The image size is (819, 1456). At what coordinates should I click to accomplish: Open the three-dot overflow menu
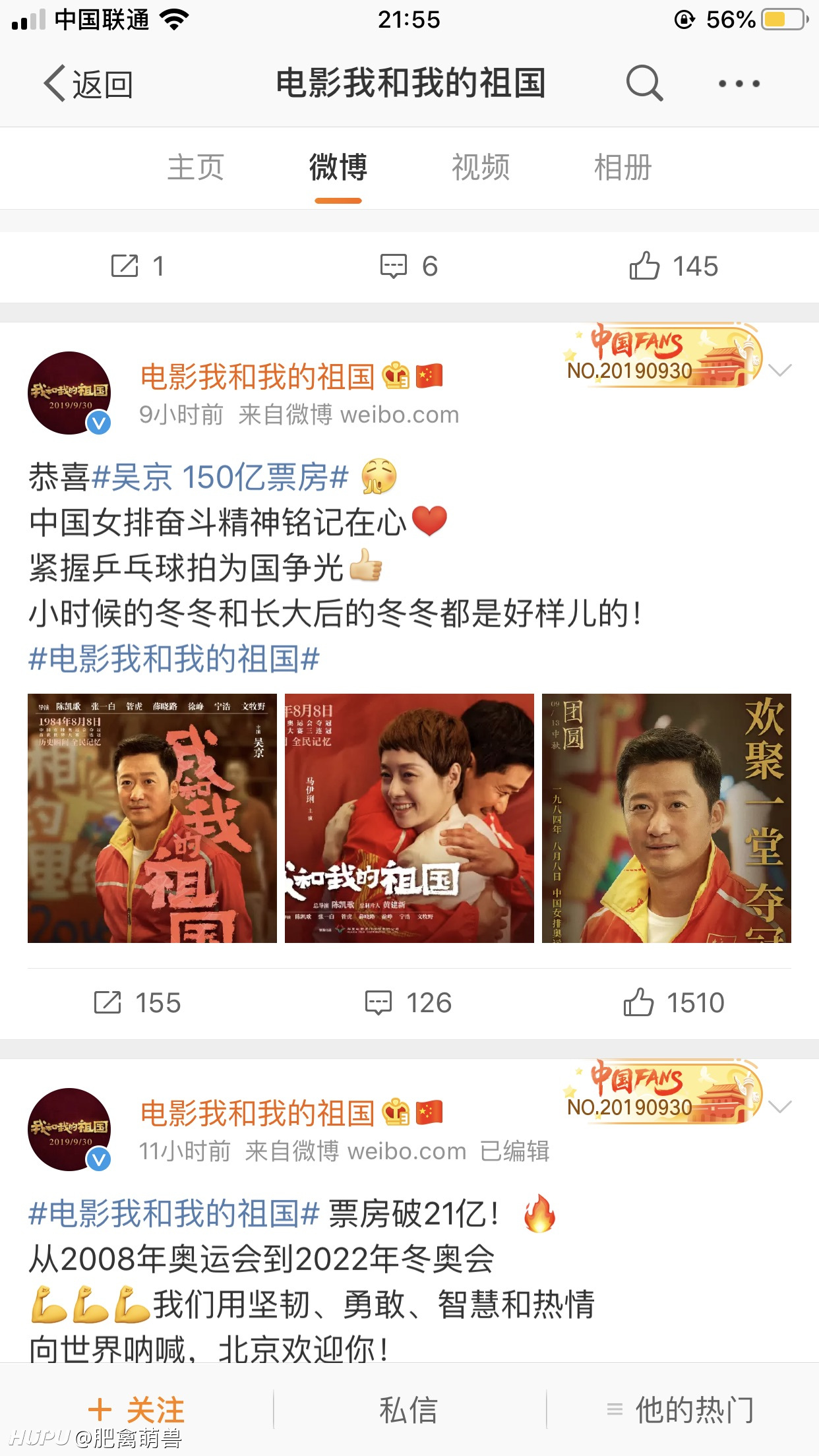point(739,84)
